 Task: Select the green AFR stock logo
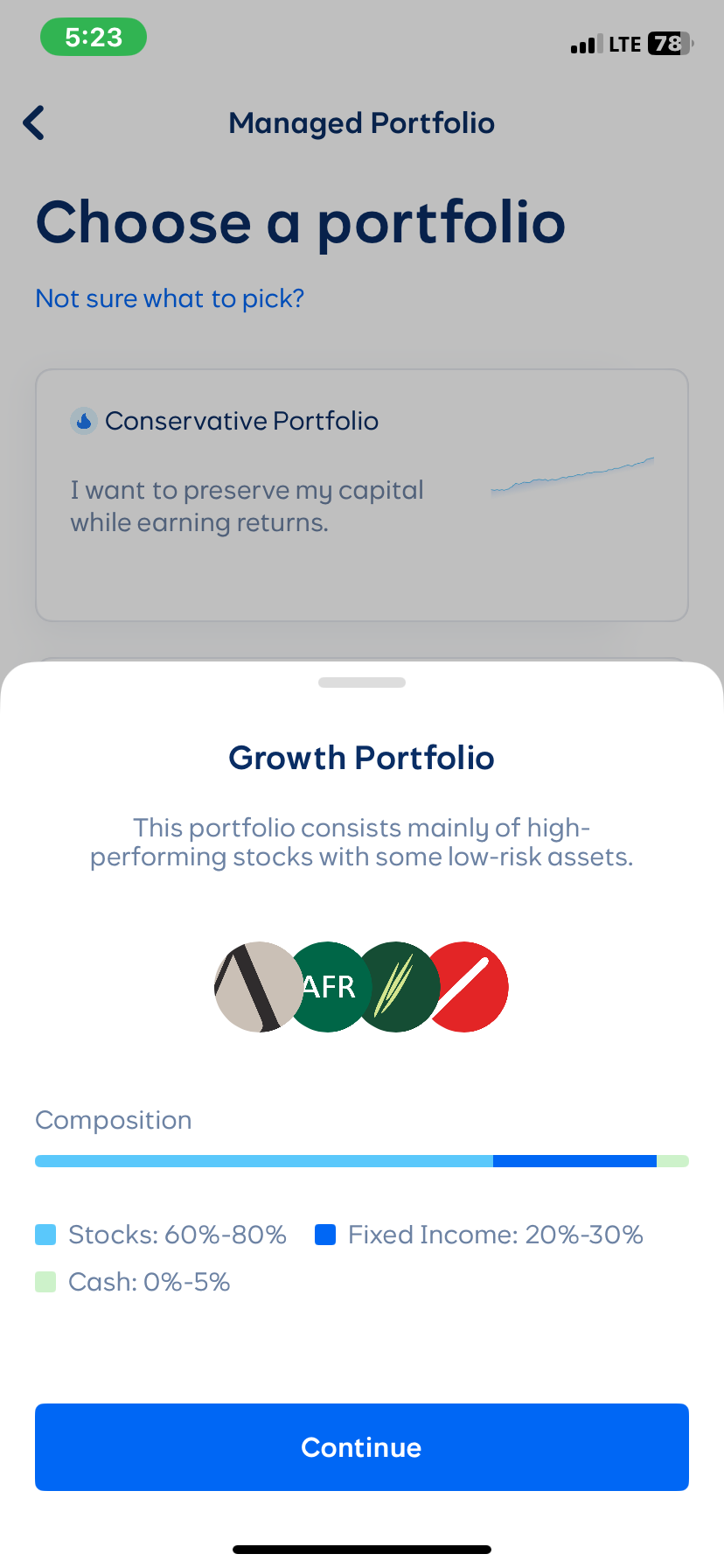point(328,987)
